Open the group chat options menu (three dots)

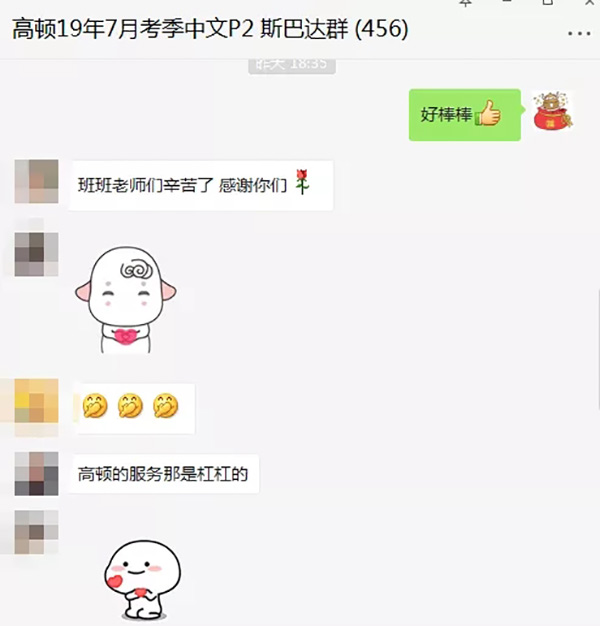(x=578, y=32)
